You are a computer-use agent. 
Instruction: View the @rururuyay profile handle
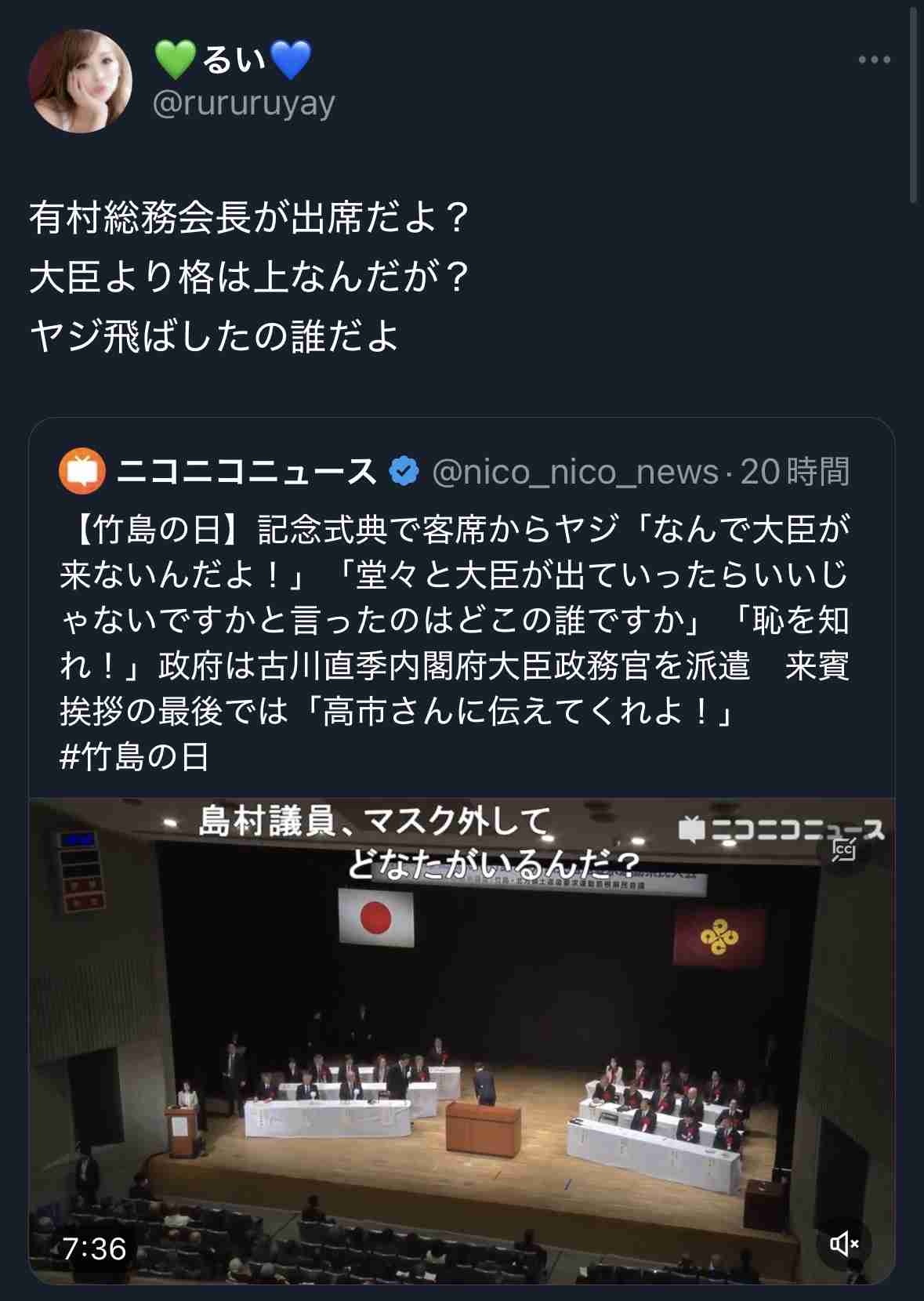[x=244, y=104]
